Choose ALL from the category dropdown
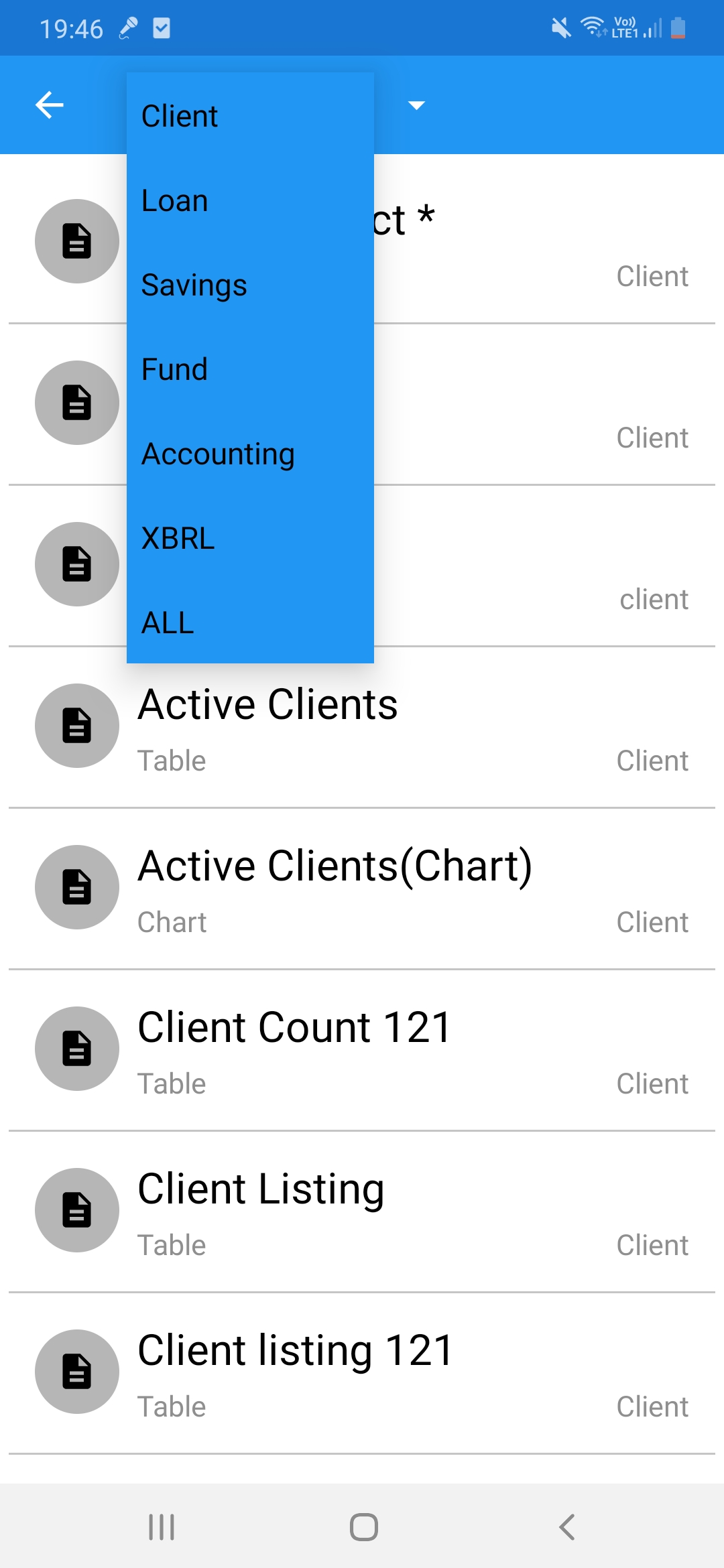Viewport: 724px width, 1568px height. 167,623
